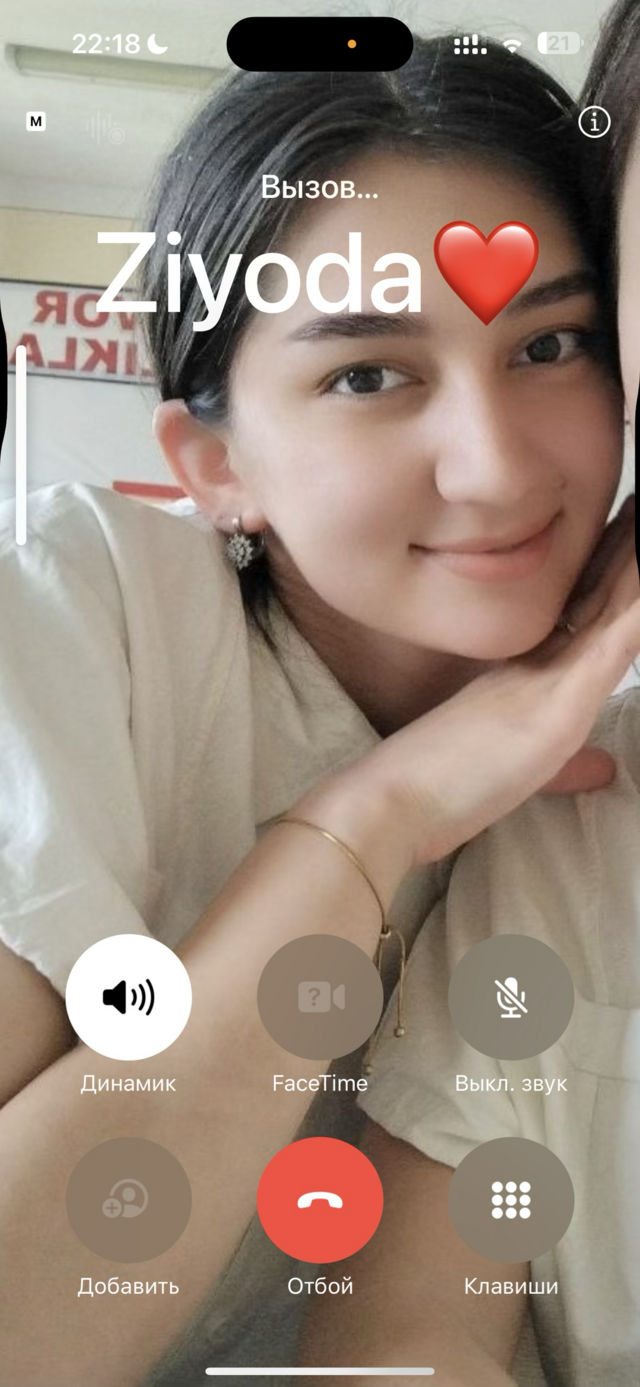The width and height of the screenshot is (640, 1387).
Task: Mute the microphone with Выкл. звук
Action: (511, 997)
